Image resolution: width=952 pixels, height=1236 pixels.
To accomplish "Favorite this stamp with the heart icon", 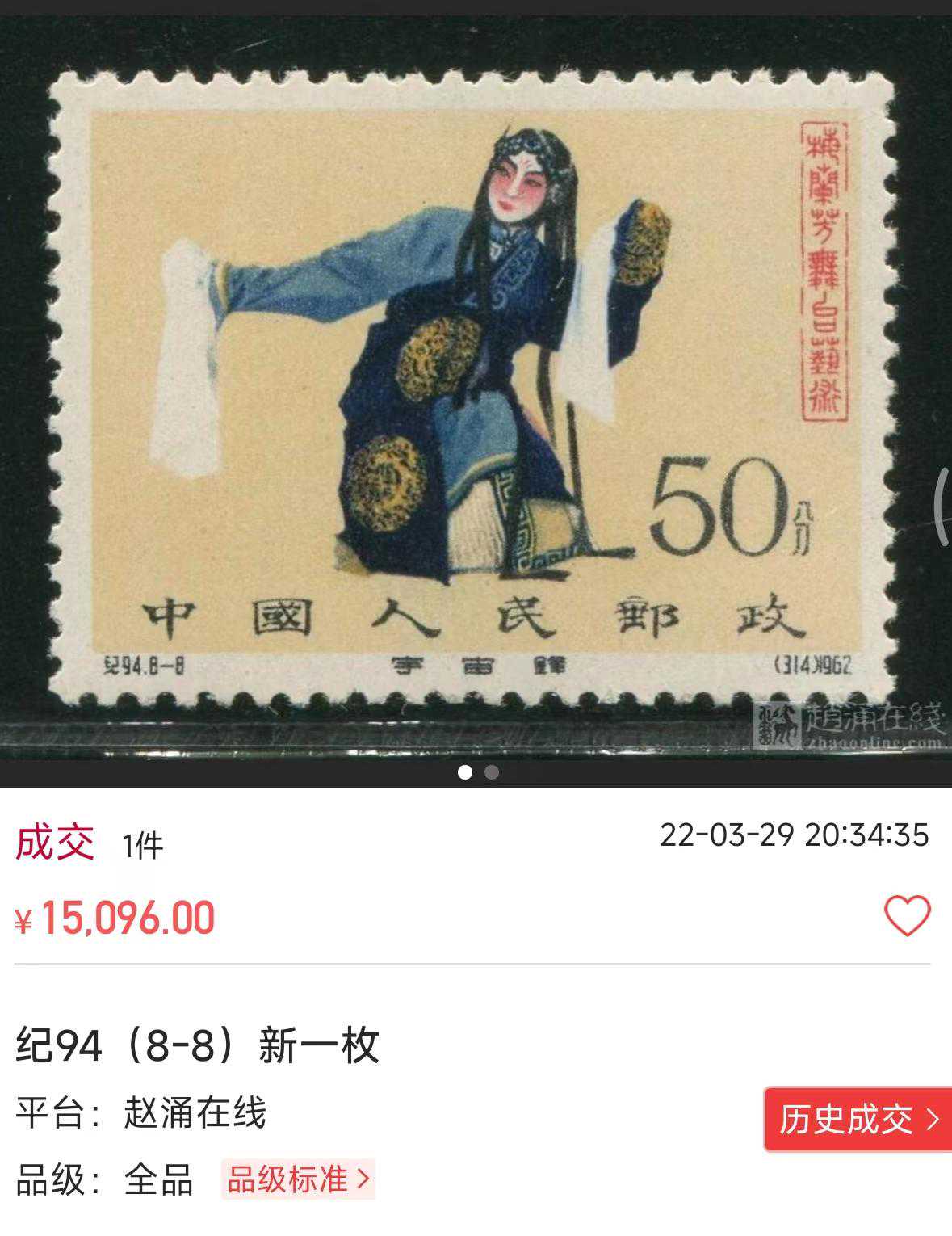I will pyautogui.click(x=907, y=916).
